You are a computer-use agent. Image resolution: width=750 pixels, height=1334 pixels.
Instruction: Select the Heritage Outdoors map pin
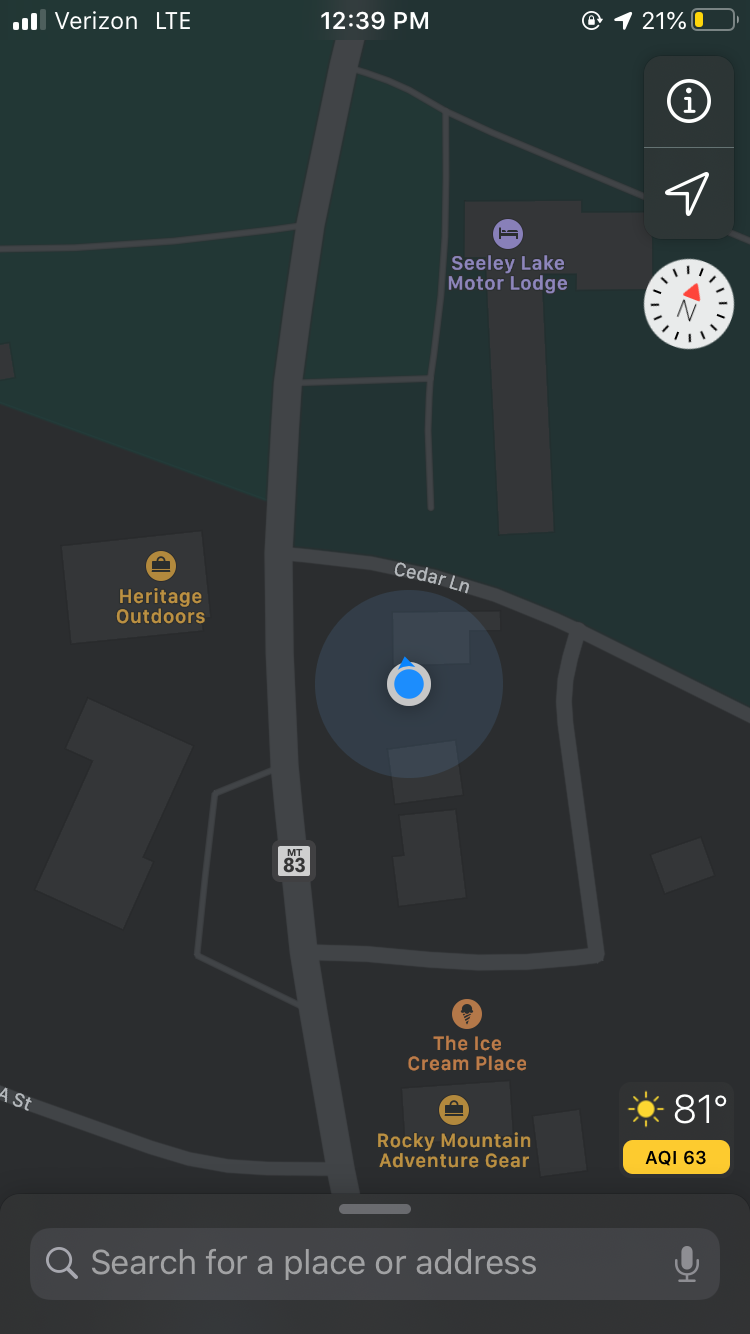click(161, 566)
